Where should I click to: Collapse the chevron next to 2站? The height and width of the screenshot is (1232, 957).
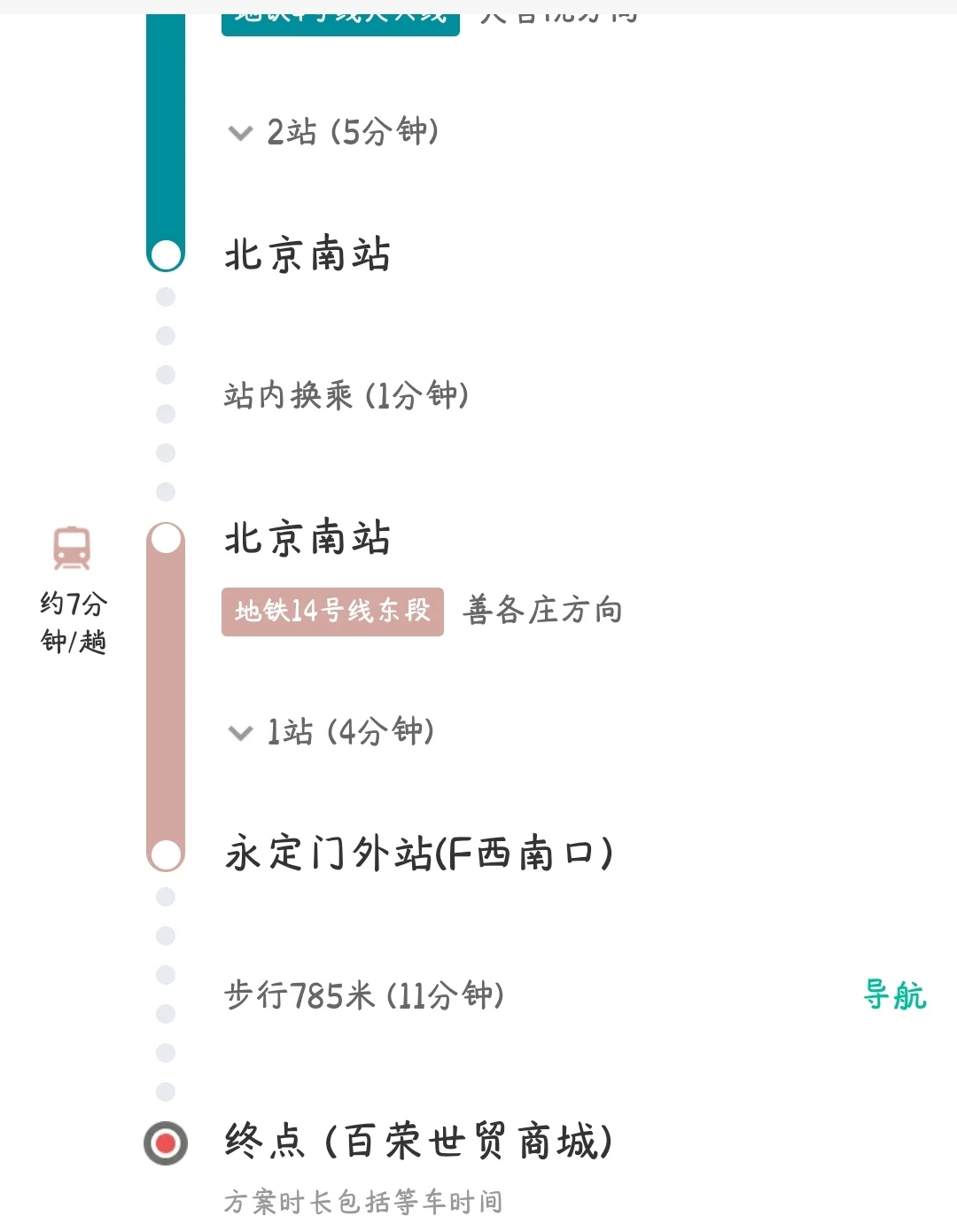click(x=239, y=133)
